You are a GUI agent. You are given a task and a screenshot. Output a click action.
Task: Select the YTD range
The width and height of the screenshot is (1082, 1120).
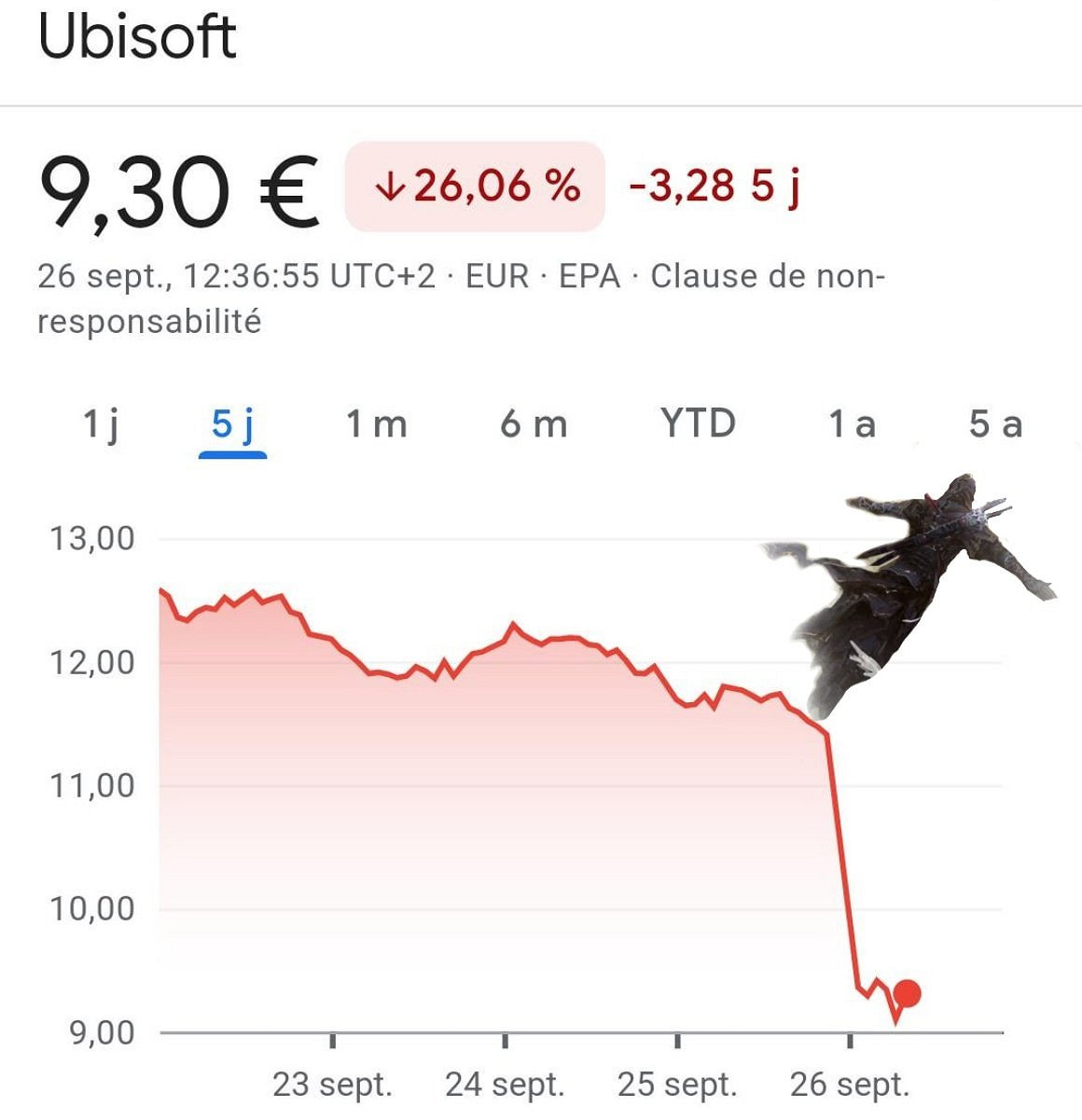[698, 423]
